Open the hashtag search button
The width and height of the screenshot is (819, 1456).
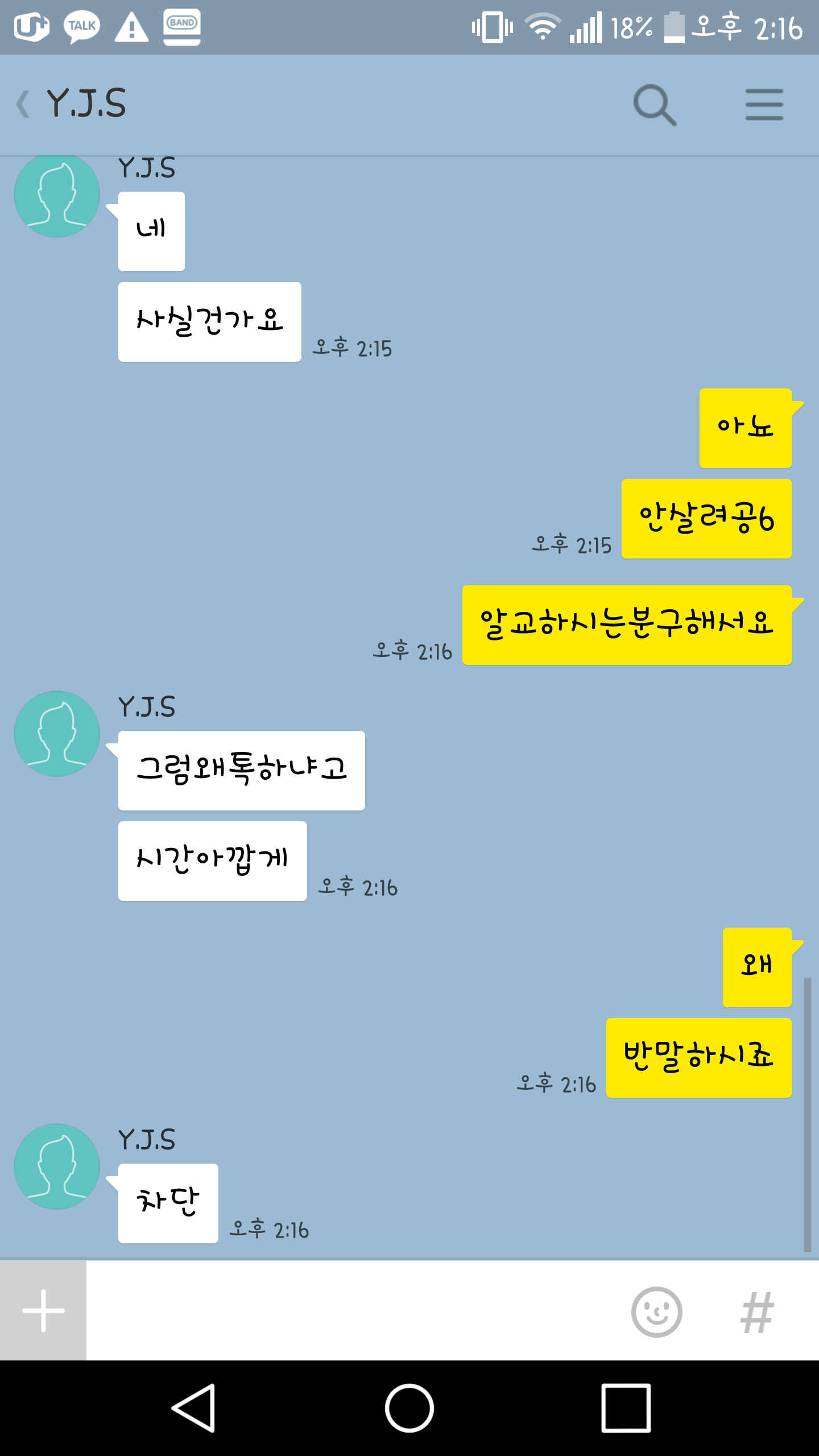(758, 1312)
